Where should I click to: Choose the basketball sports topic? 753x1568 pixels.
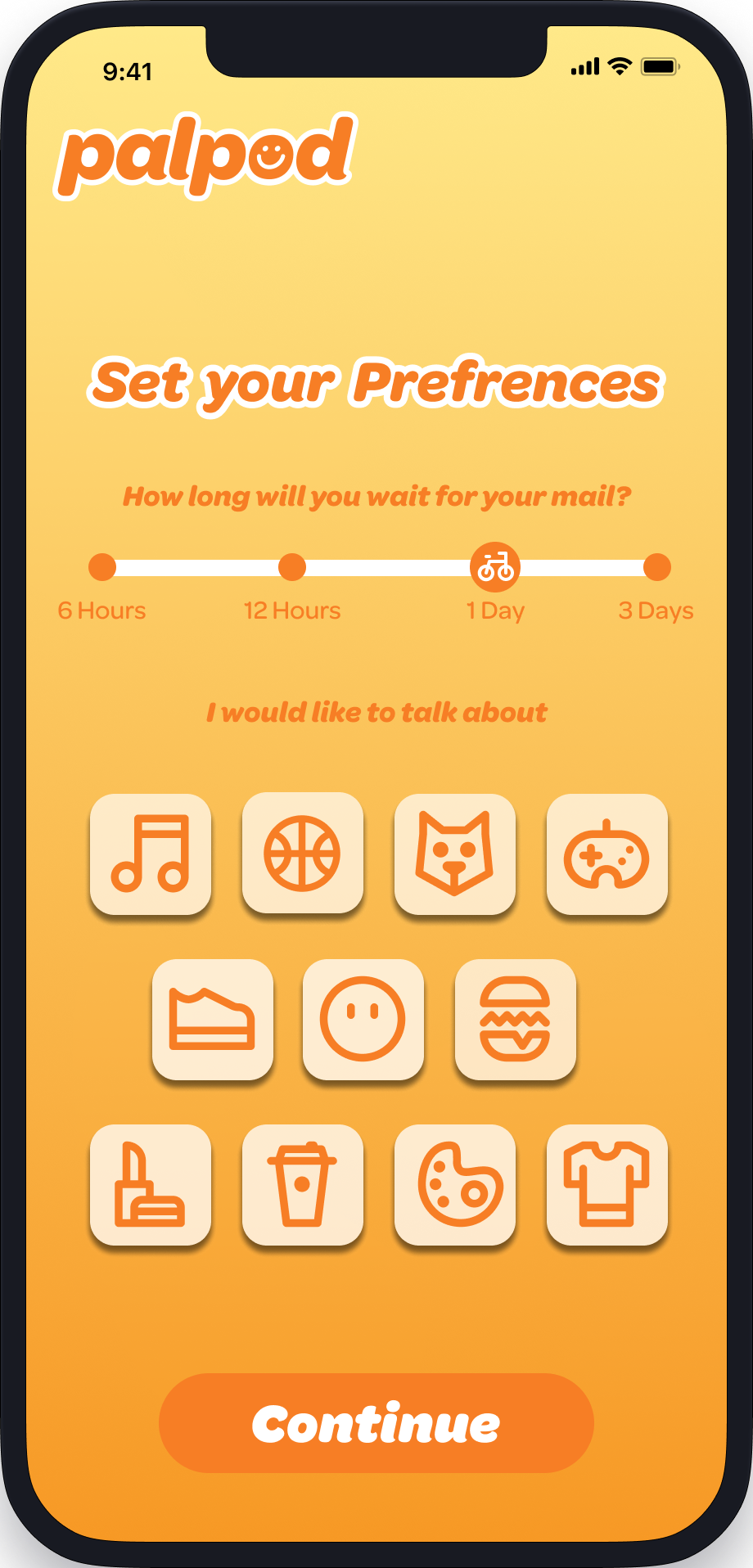tap(303, 853)
